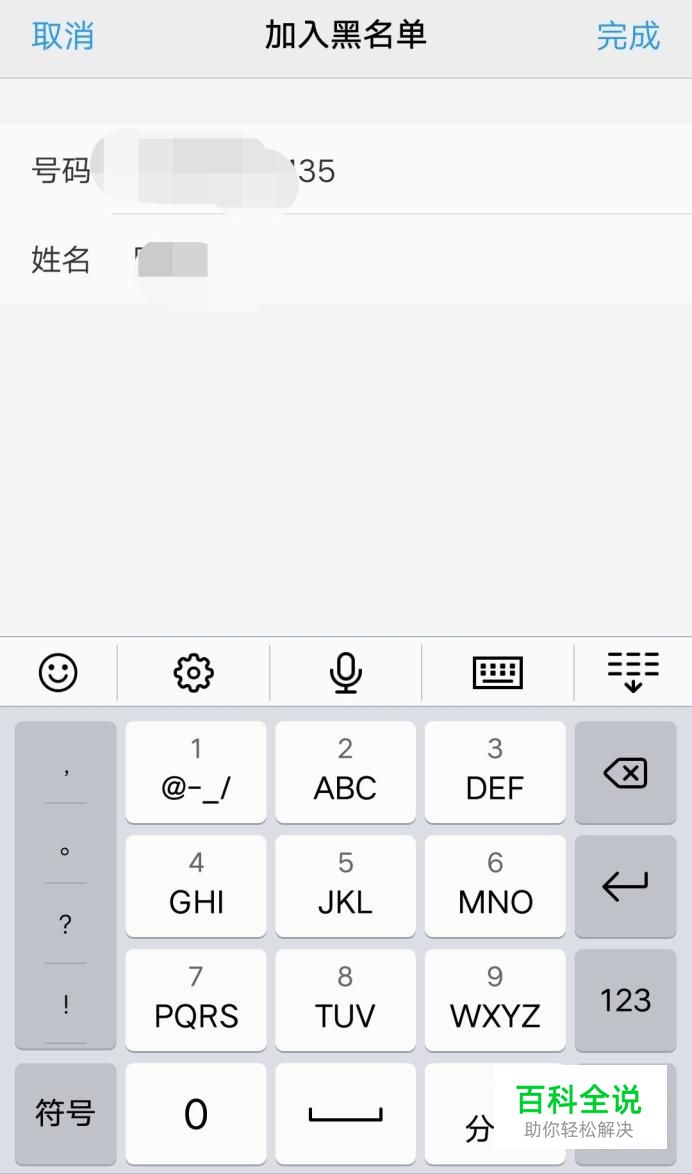Focus the 姓名 name field
692x1174 pixels.
tap(346, 259)
